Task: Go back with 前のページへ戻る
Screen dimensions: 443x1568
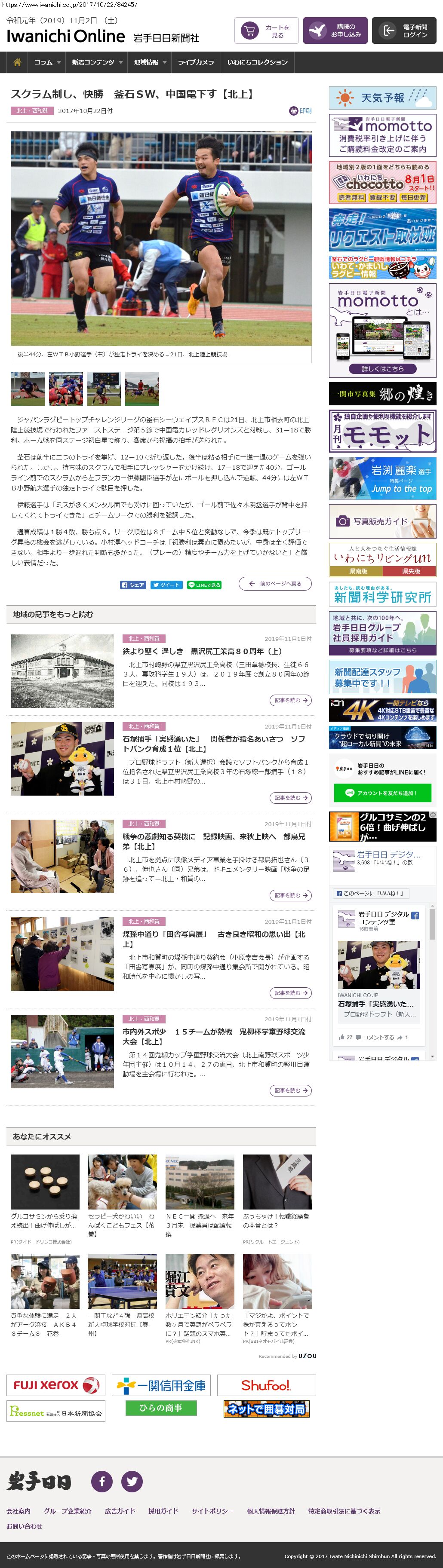Action: (275, 584)
